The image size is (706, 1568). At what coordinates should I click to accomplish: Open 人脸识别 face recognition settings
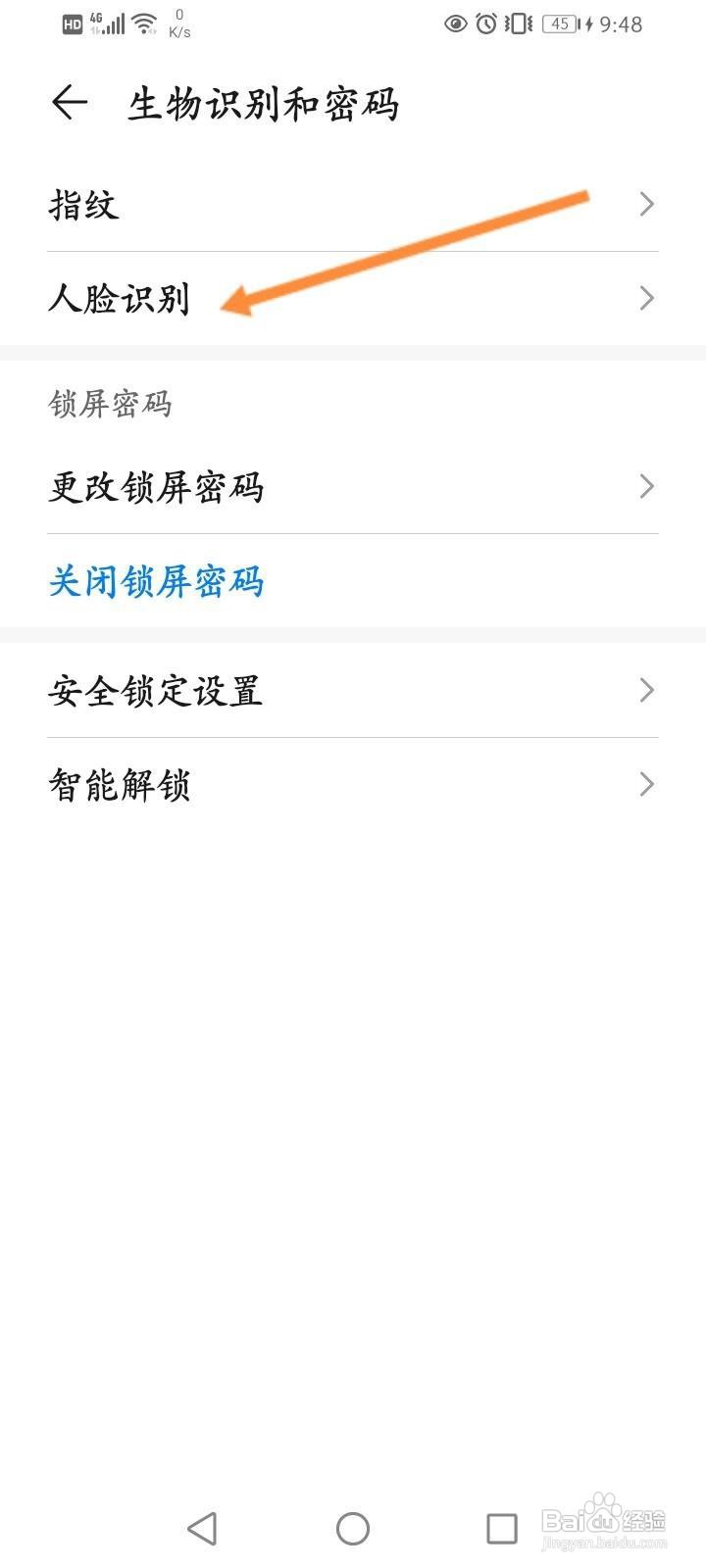click(120, 300)
